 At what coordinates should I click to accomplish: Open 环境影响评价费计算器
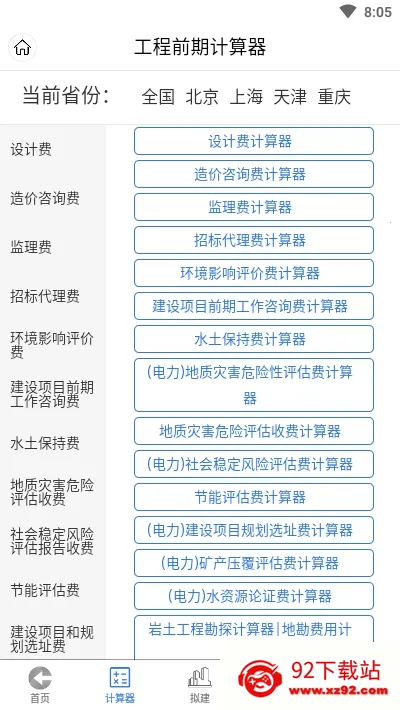(254, 273)
